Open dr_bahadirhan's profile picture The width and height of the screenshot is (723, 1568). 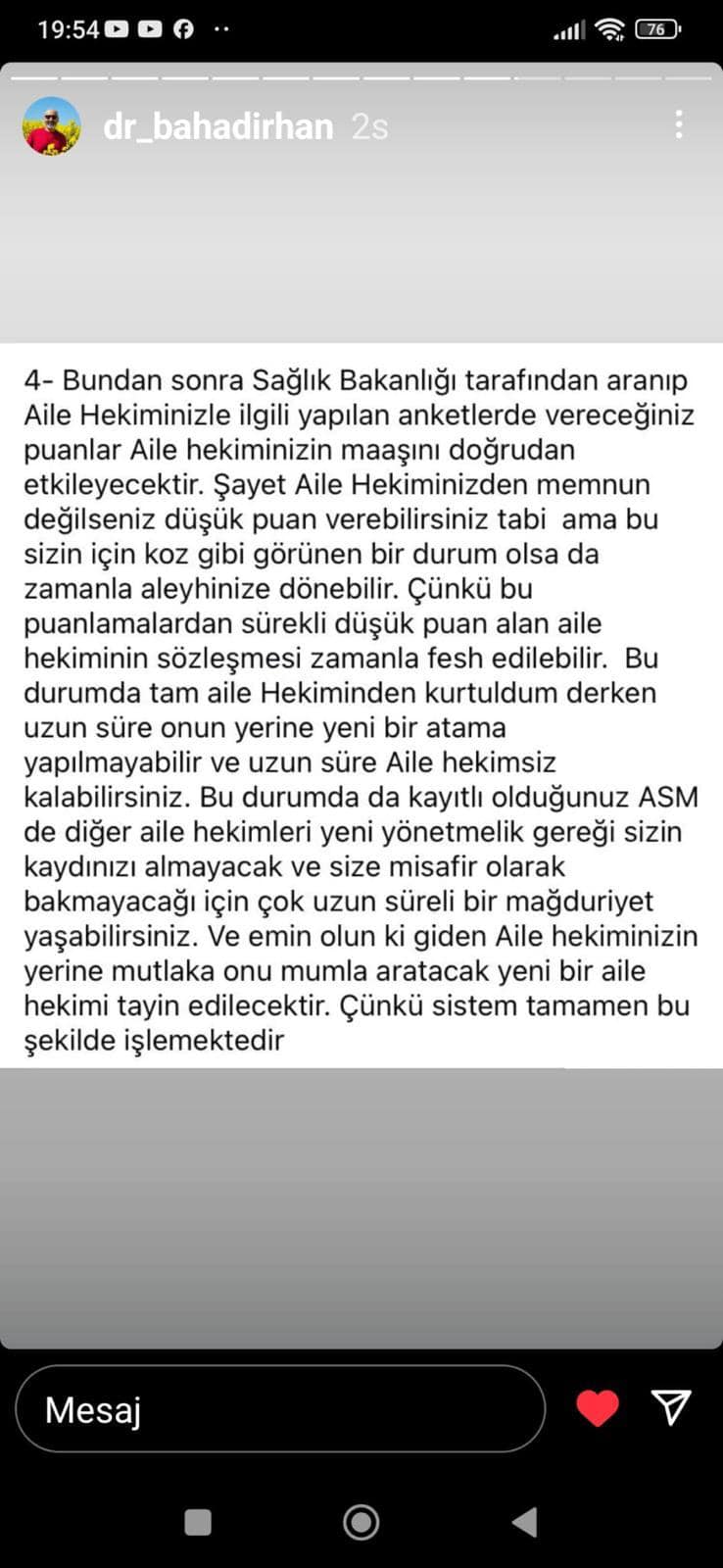coord(52,126)
